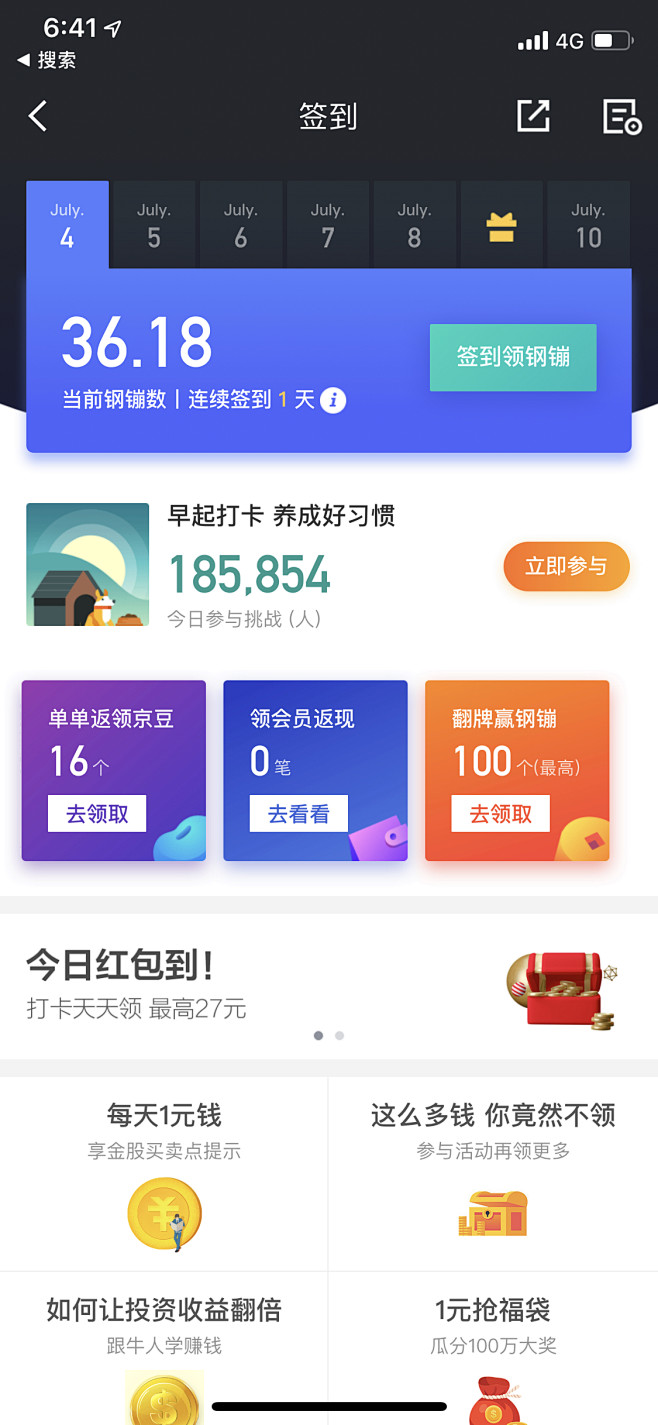Image resolution: width=658 pixels, height=1425 pixels.
Task: Open the 今日红包到 banner
Action: coord(328,986)
